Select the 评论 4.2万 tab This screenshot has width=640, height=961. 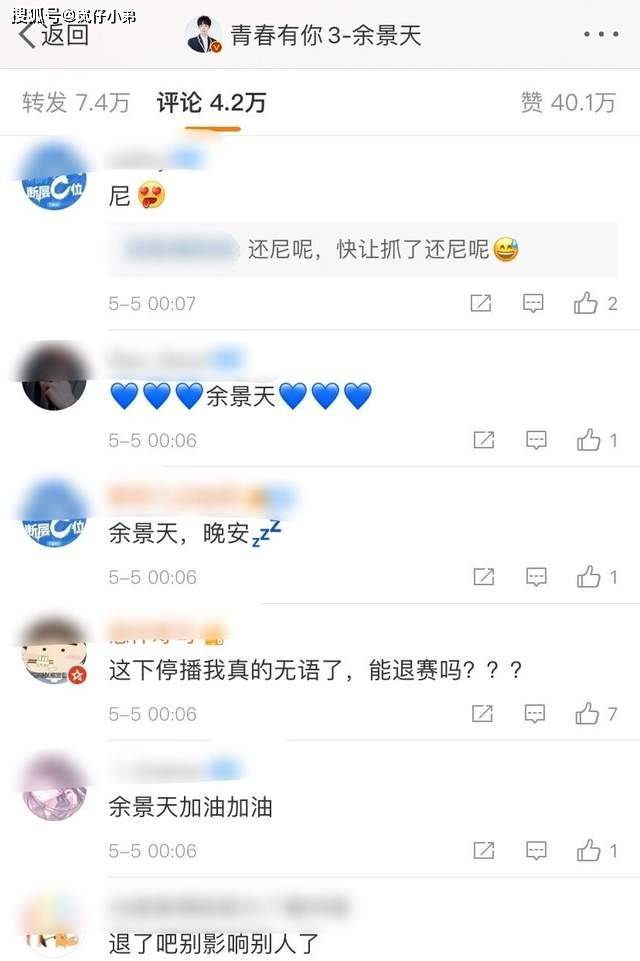pos(211,102)
